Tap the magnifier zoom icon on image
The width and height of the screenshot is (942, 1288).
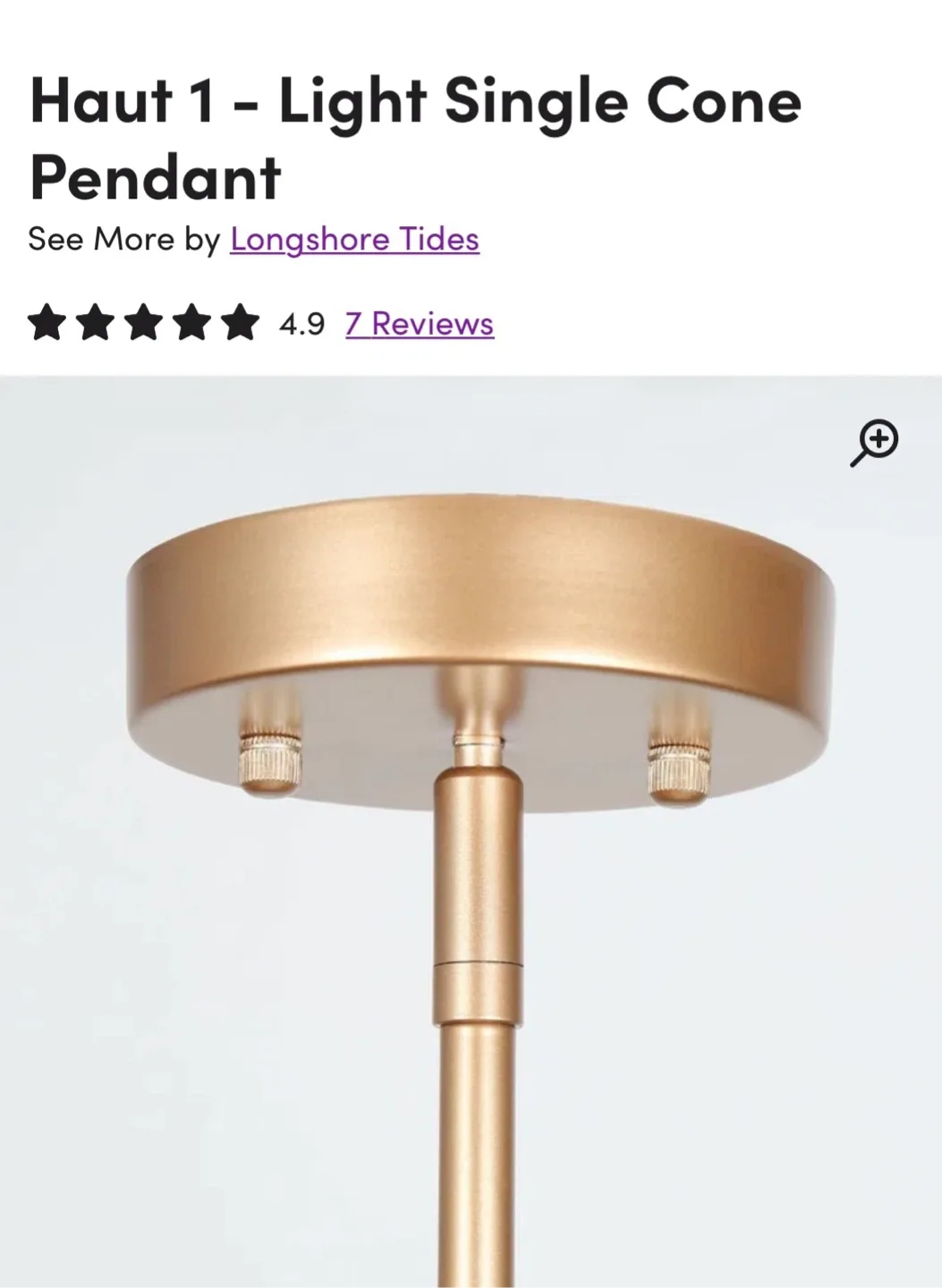click(x=874, y=443)
